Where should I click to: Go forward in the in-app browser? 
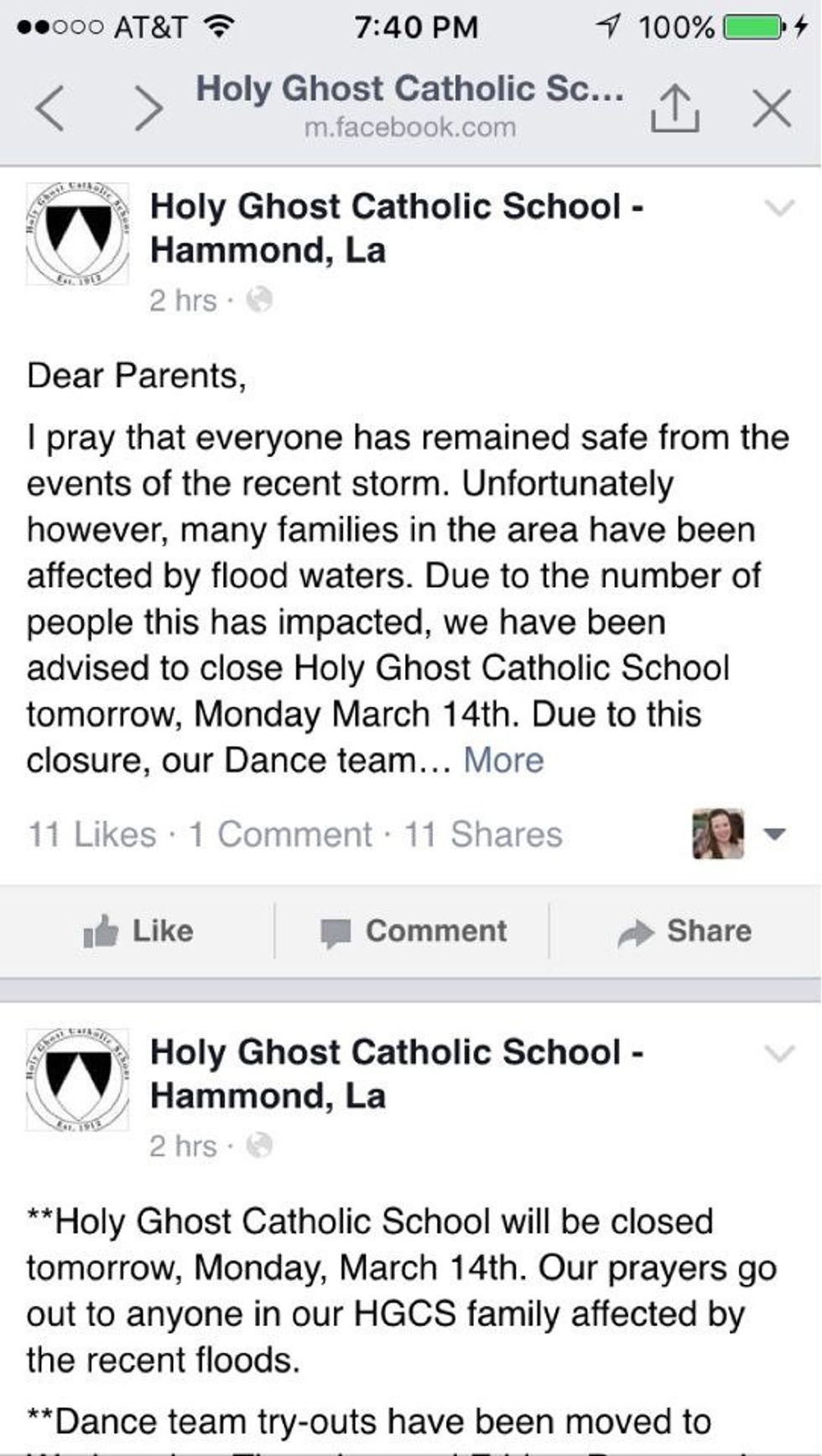click(148, 108)
